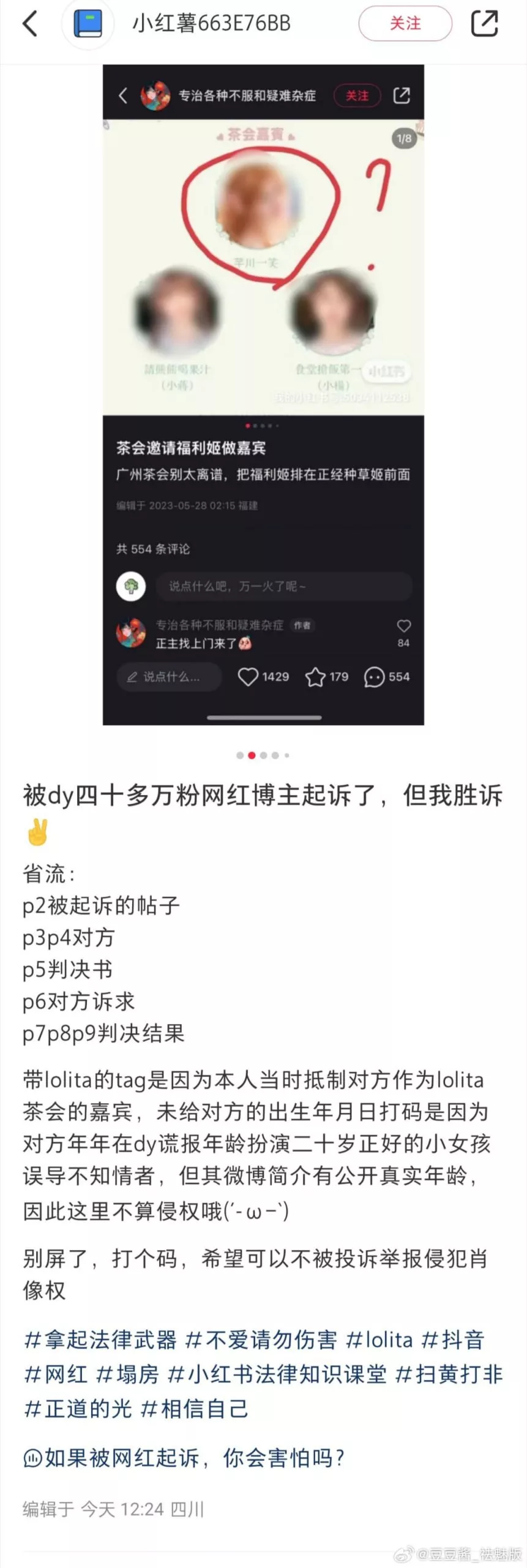Follow 小红薯663E76BB with the 关注 button

tap(405, 24)
